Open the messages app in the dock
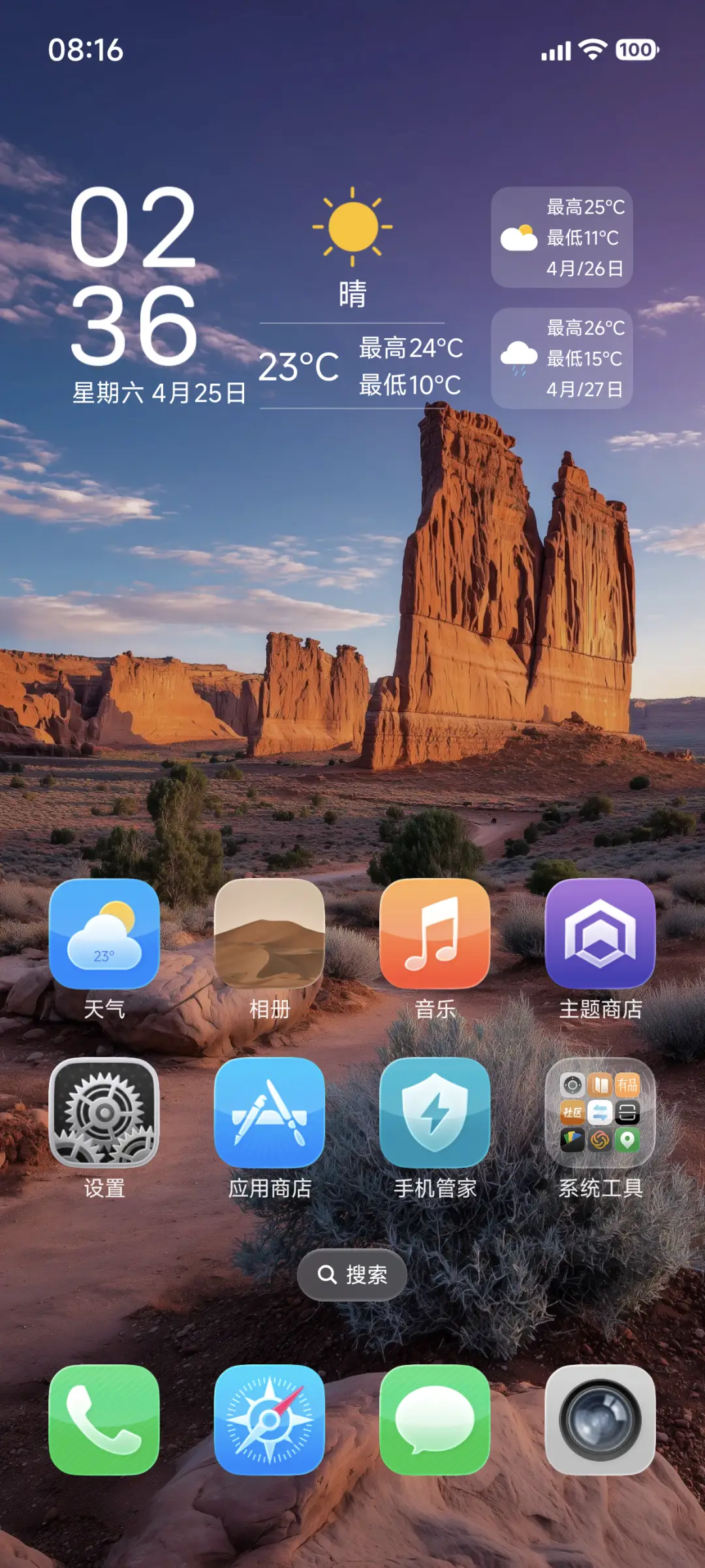 435,1419
